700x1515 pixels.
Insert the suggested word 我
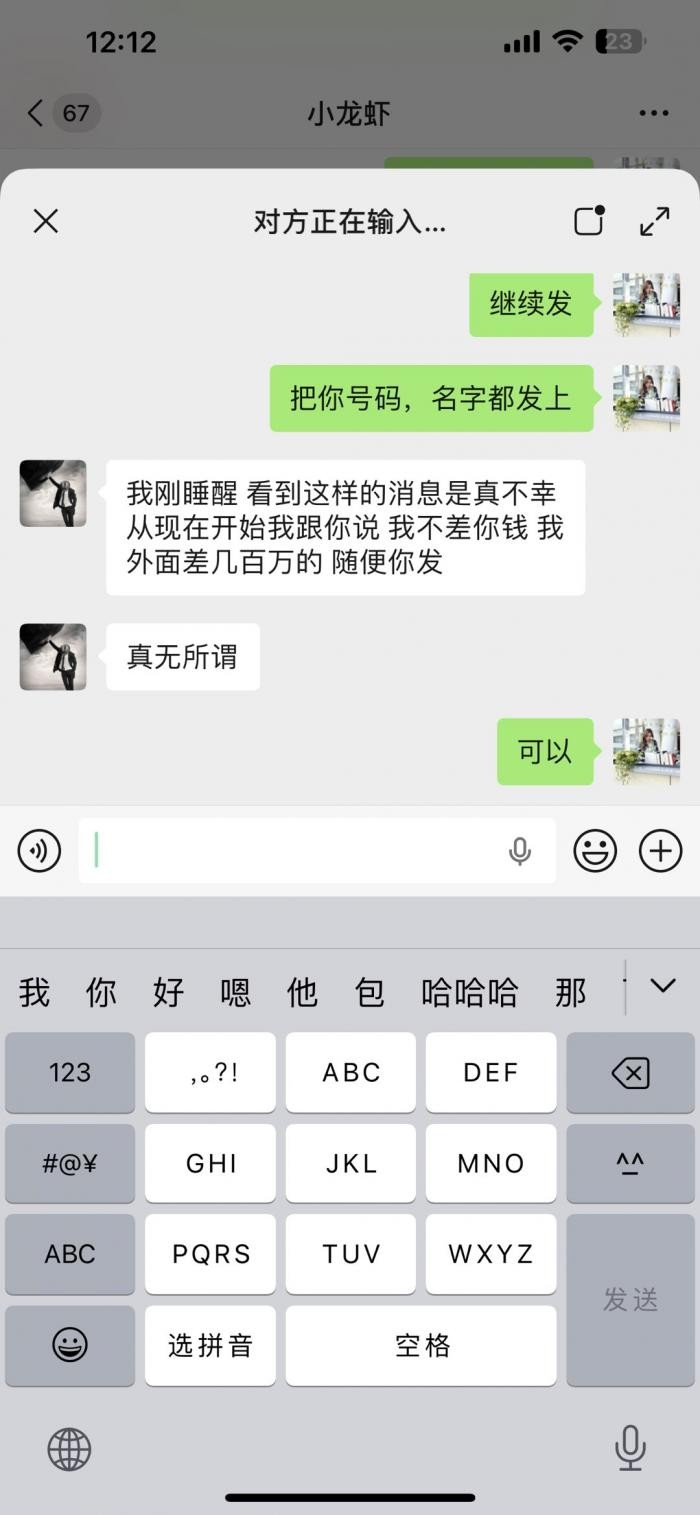pyautogui.click(x=34, y=992)
